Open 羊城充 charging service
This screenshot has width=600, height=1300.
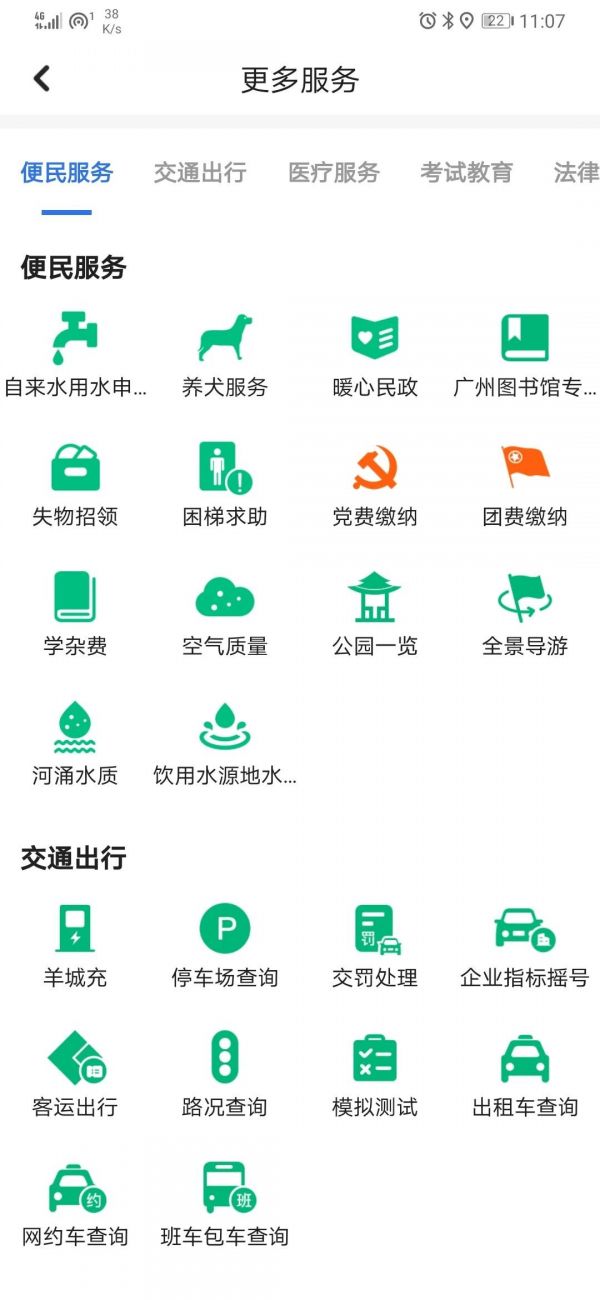point(75,943)
